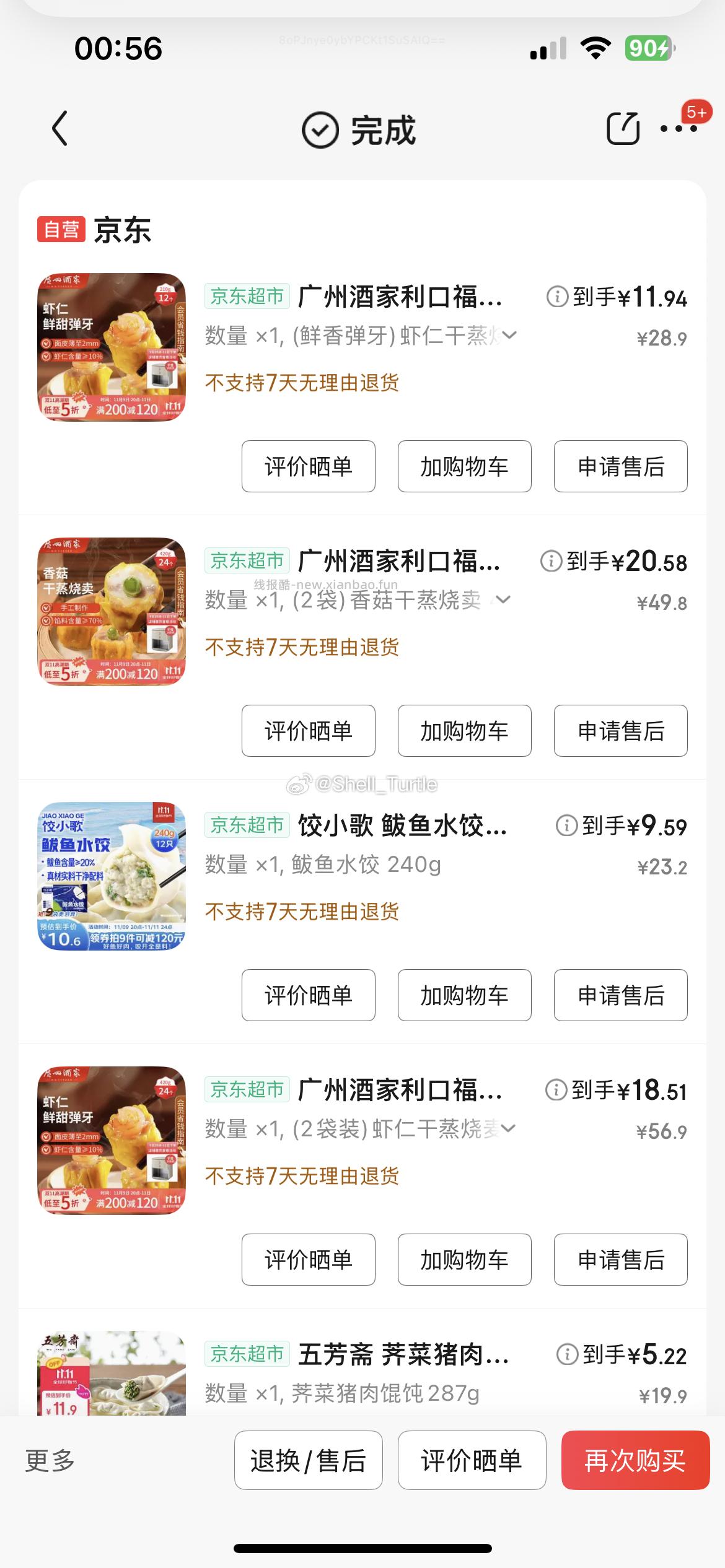
Task: Click the back arrow to return
Action: 59,129
